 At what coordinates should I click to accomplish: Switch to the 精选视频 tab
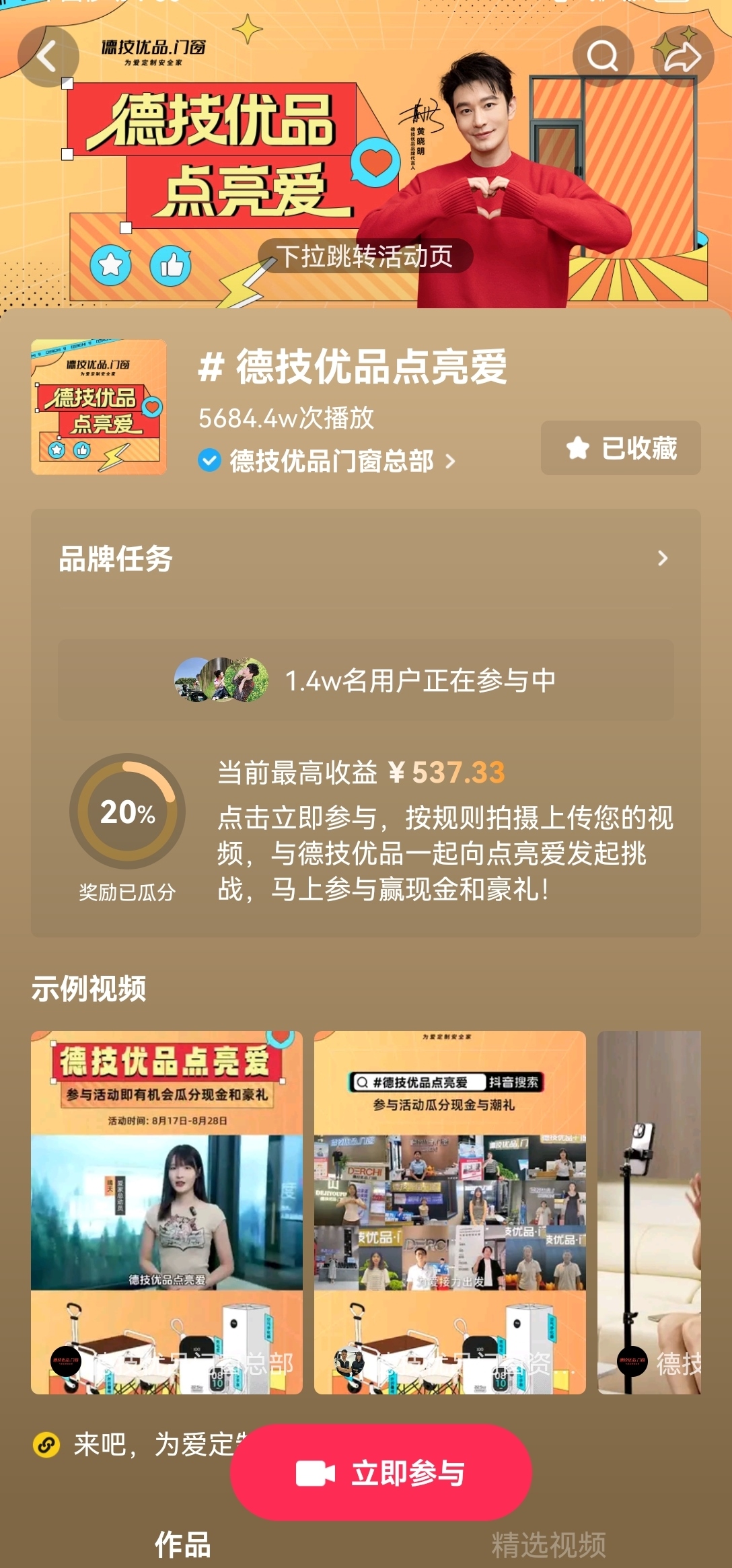pos(548,1544)
